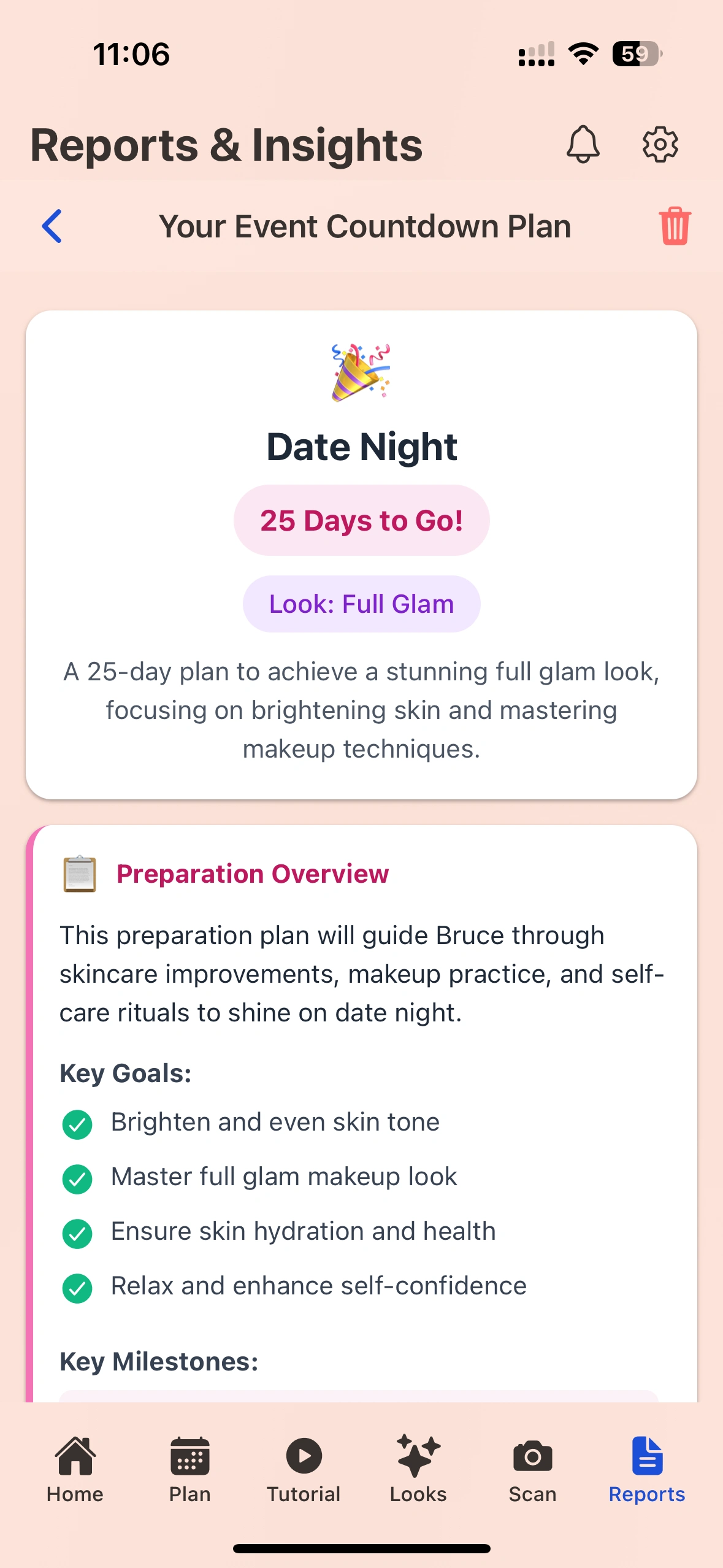The width and height of the screenshot is (723, 1568).
Task: Open settings via the gear icon
Action: point(660,145)
